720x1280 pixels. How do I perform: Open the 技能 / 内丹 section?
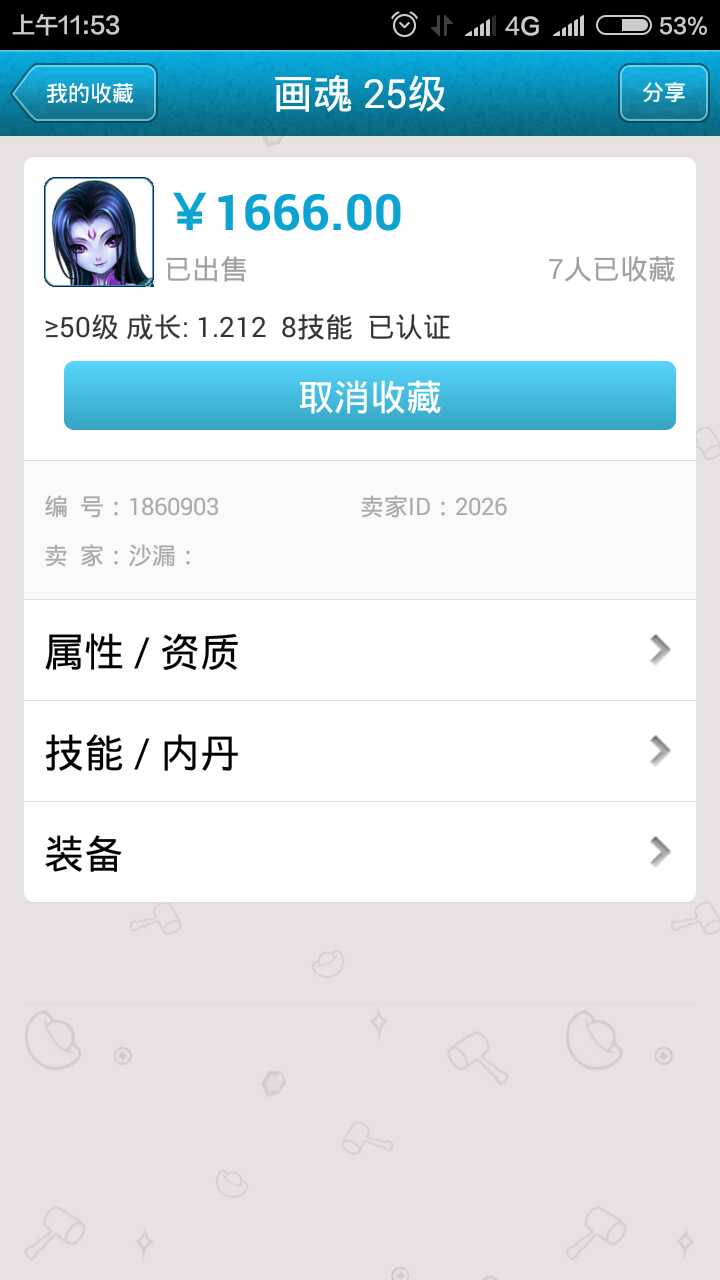360,752
